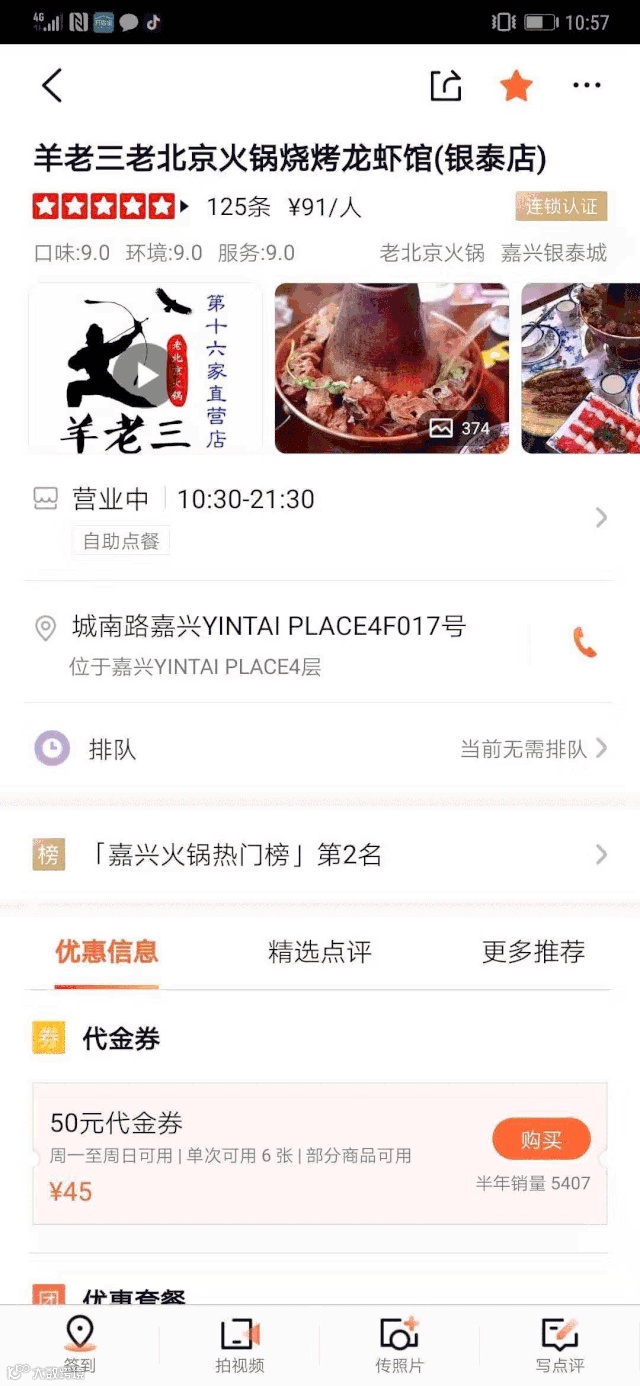The height and width of the screenshot is (1386, 640).
Task: Play the 羊老三 restaurant video
Action: [146, 374]
